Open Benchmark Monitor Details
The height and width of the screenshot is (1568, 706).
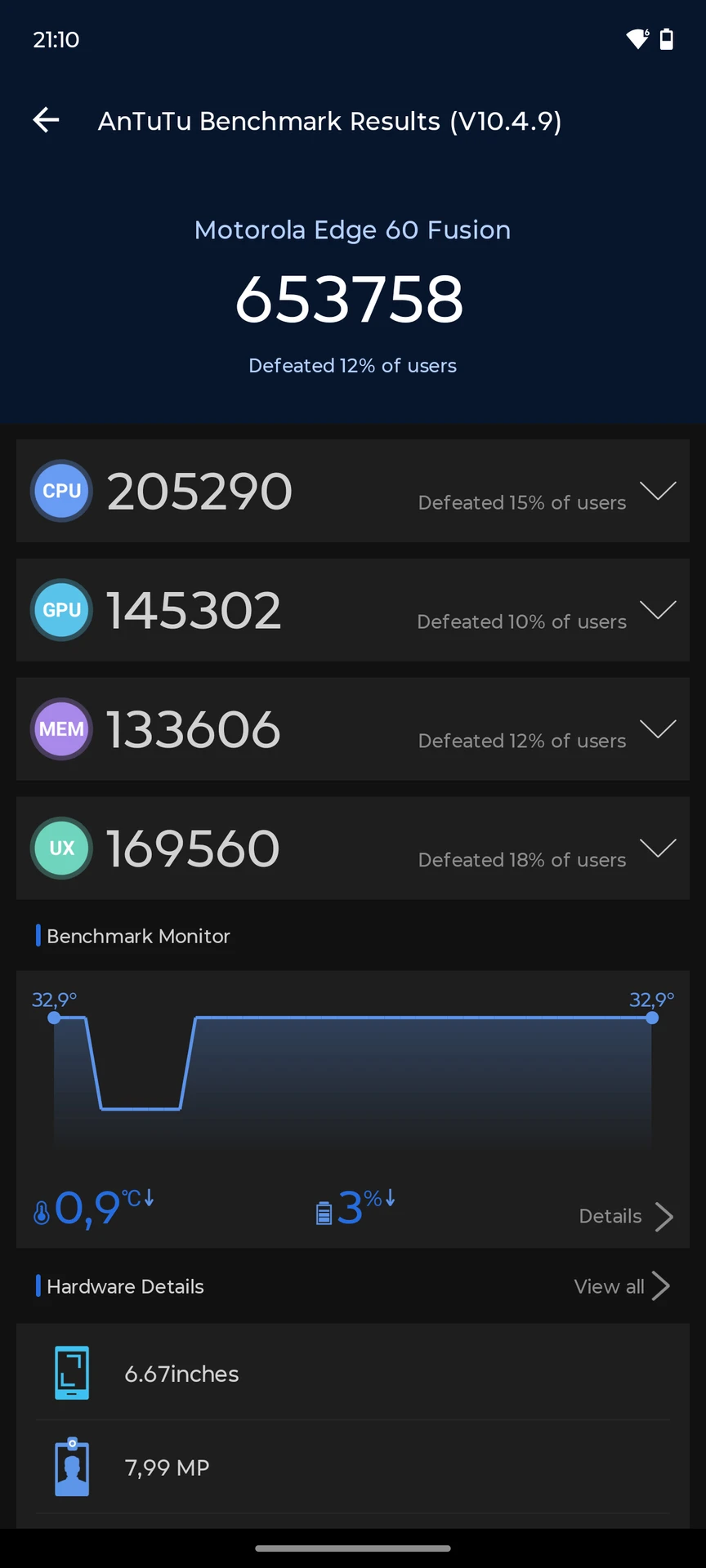(x=626, y=1217)
